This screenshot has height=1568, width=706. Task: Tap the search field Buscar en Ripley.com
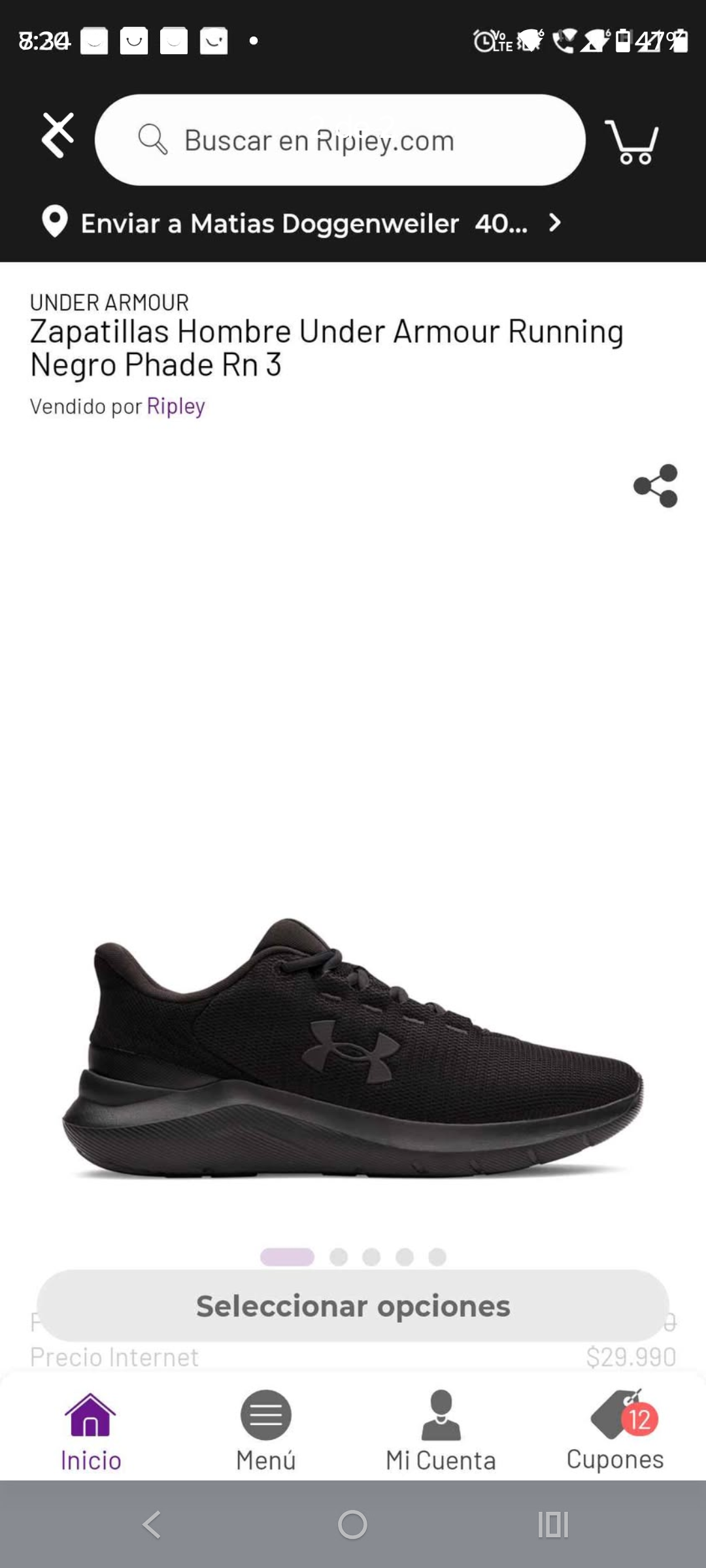click(340, 140)
